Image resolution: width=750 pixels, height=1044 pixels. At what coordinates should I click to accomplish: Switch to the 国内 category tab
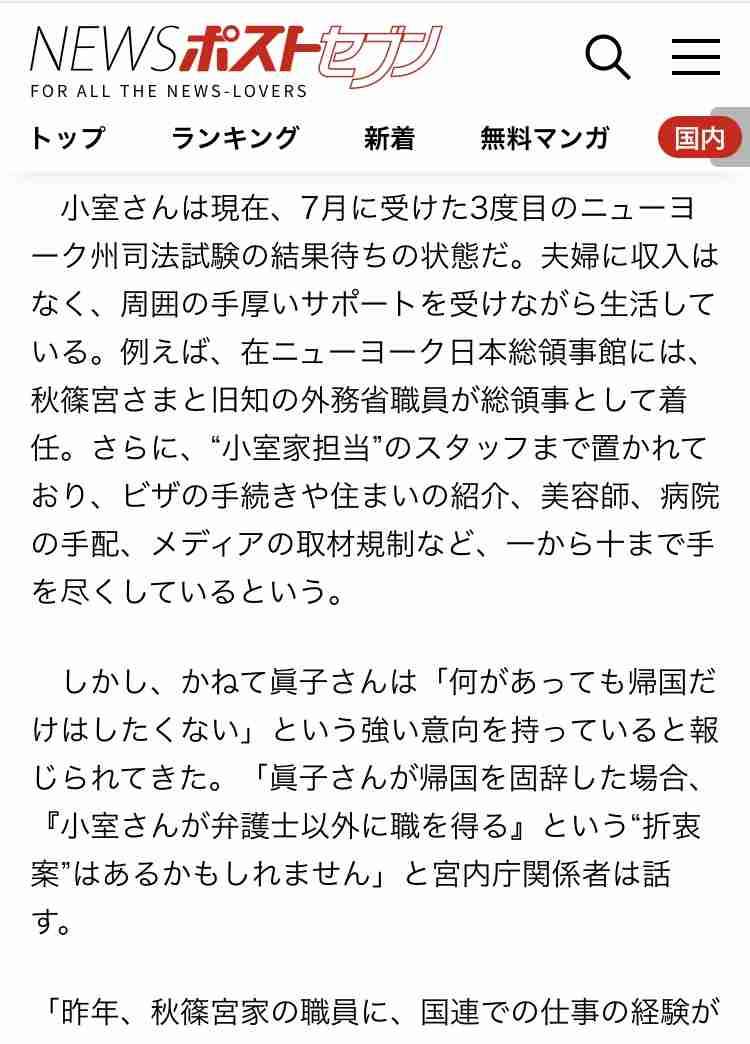(700, 138)
